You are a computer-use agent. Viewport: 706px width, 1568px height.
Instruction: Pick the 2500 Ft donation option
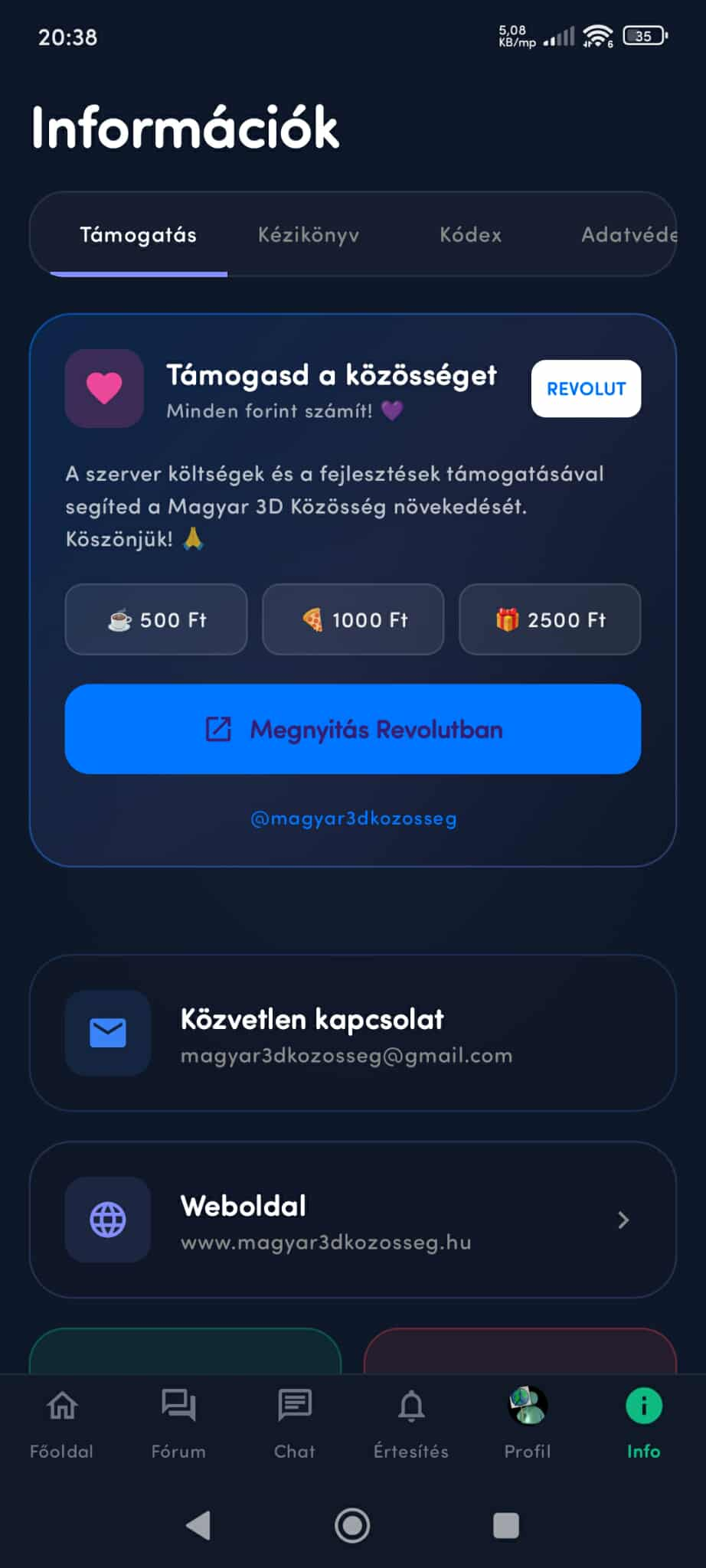coord(550,619)
